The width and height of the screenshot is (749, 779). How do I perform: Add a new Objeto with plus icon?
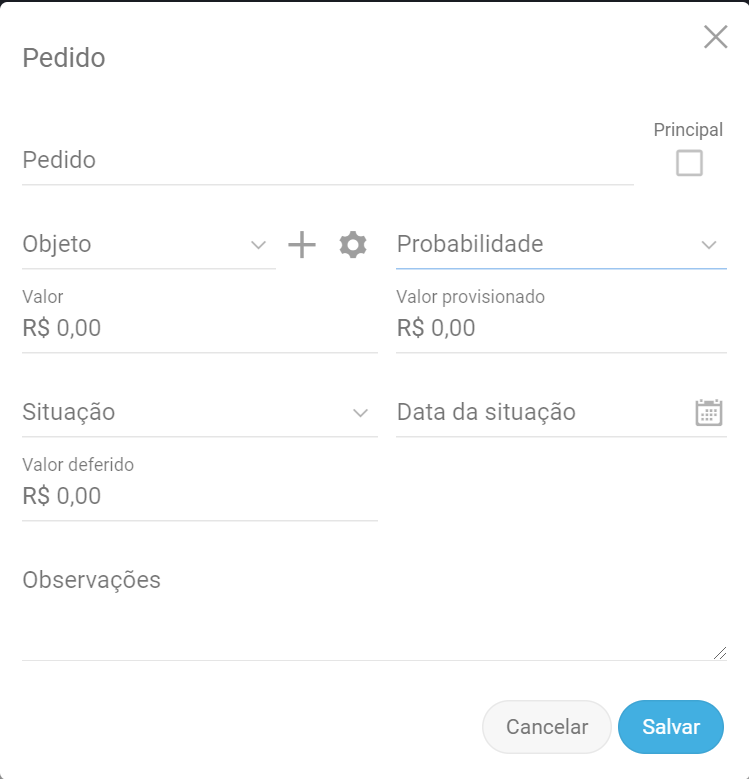302,245
